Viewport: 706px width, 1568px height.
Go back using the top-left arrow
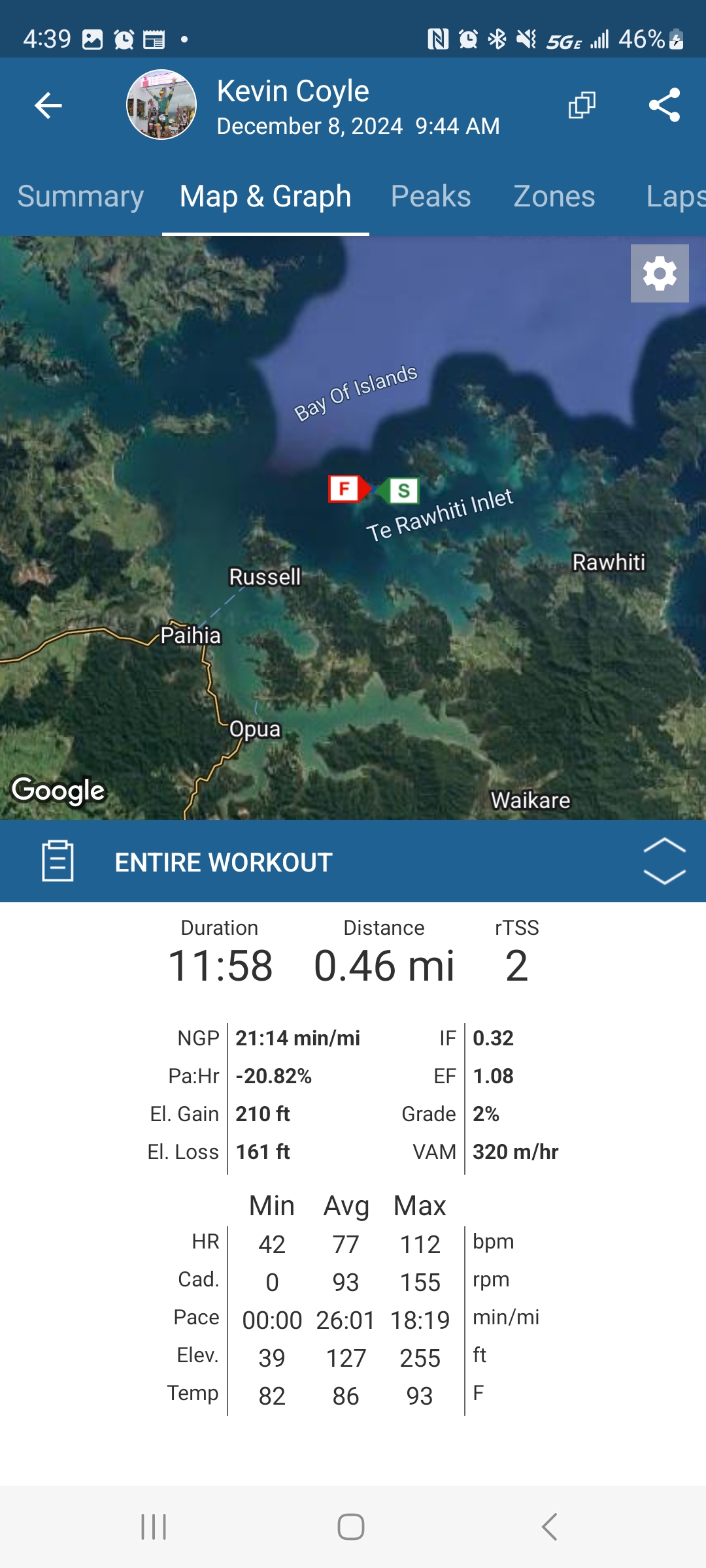point(48,105)
